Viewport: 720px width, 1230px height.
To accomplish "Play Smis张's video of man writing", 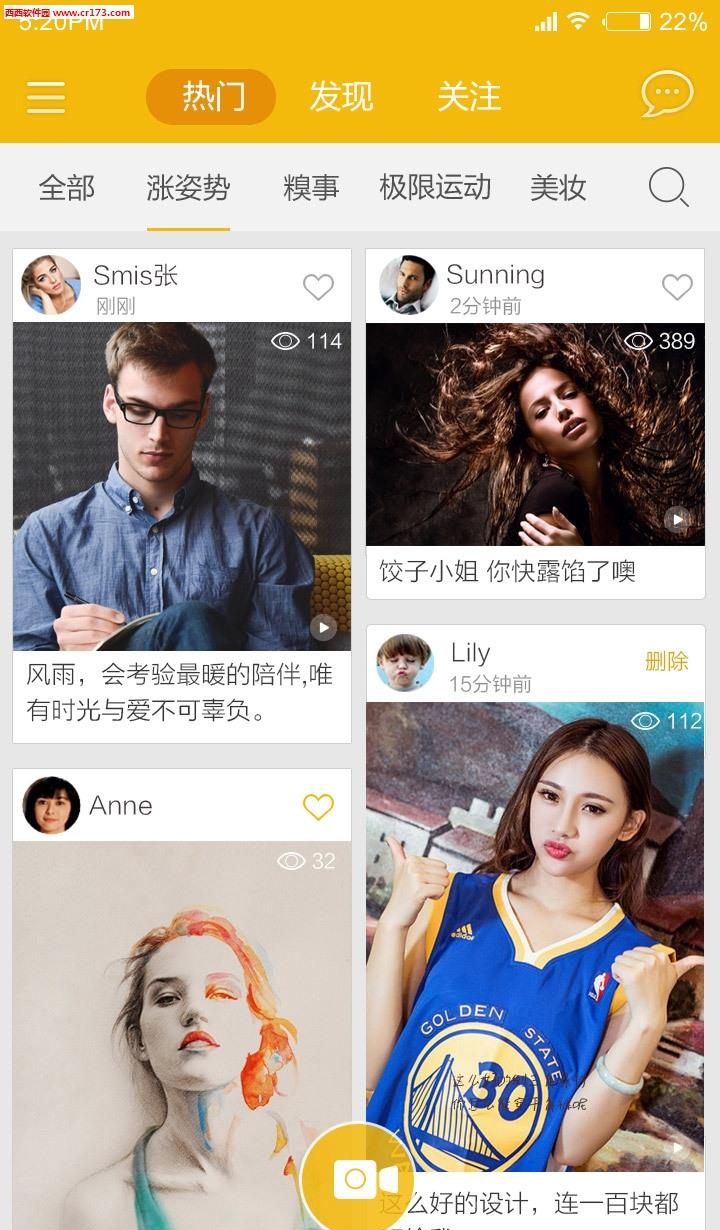I will (182, 487).
